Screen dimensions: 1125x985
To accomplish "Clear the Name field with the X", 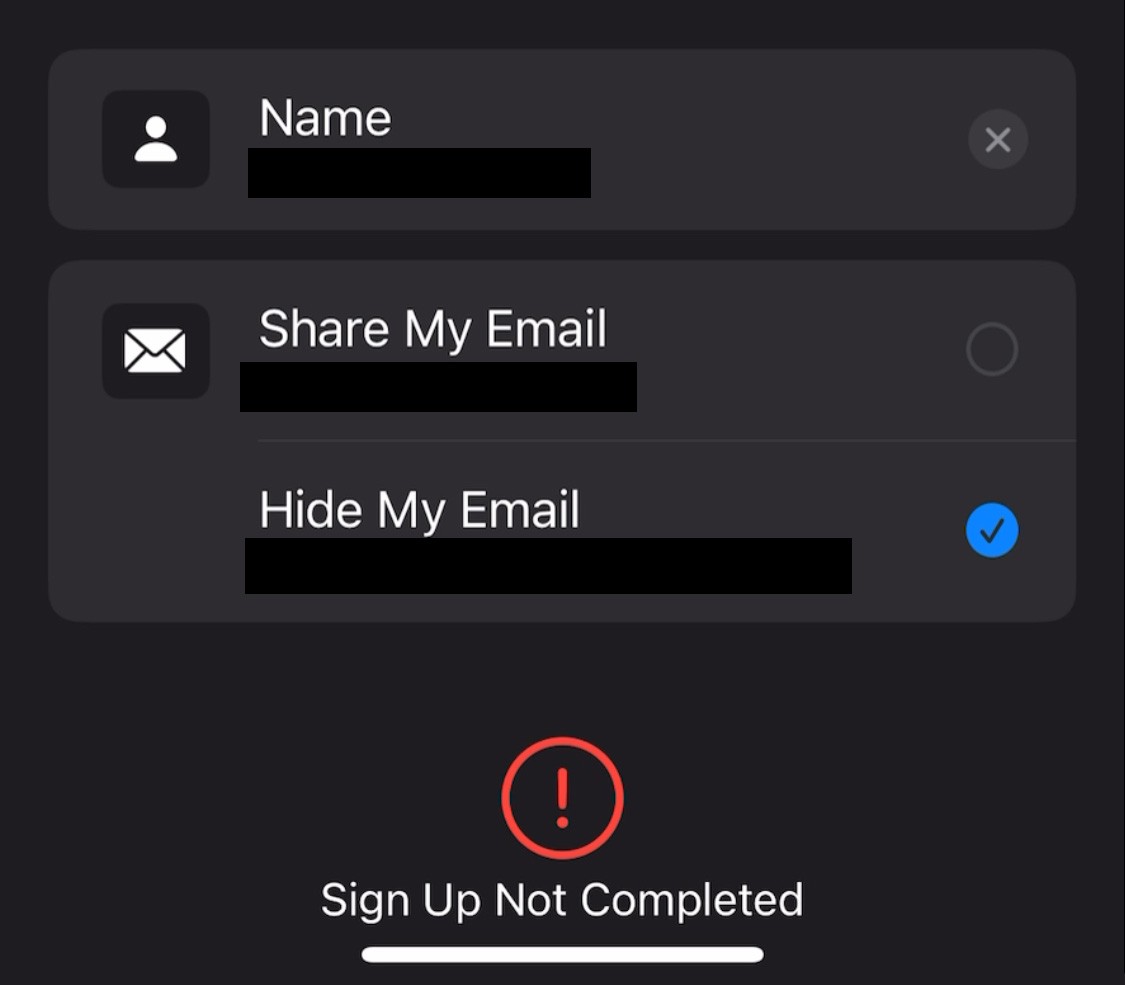I will [x=997, y=140].
